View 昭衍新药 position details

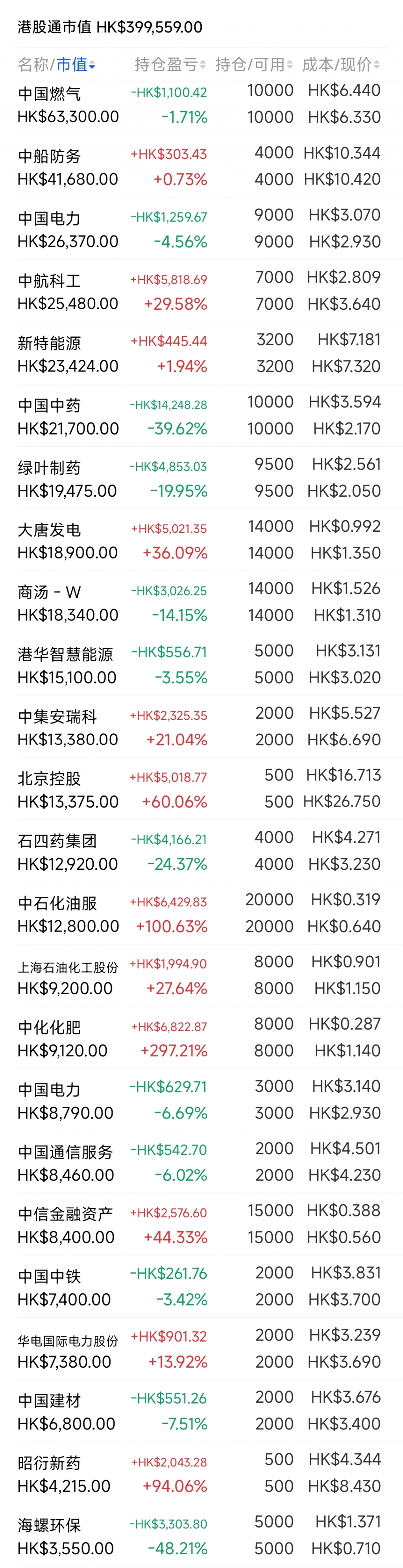[201, 1474]
